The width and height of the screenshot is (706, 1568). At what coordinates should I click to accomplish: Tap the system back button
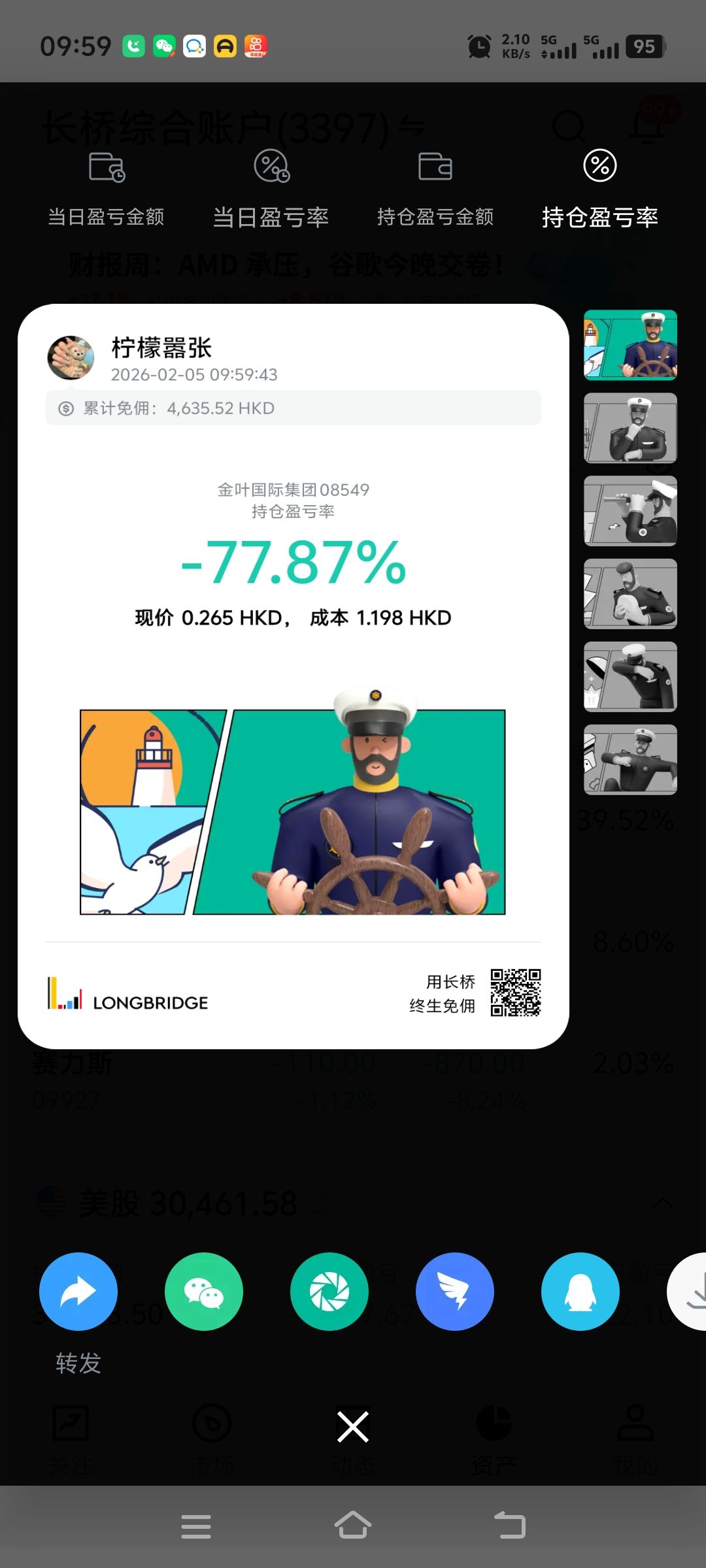coord(510,1526)
